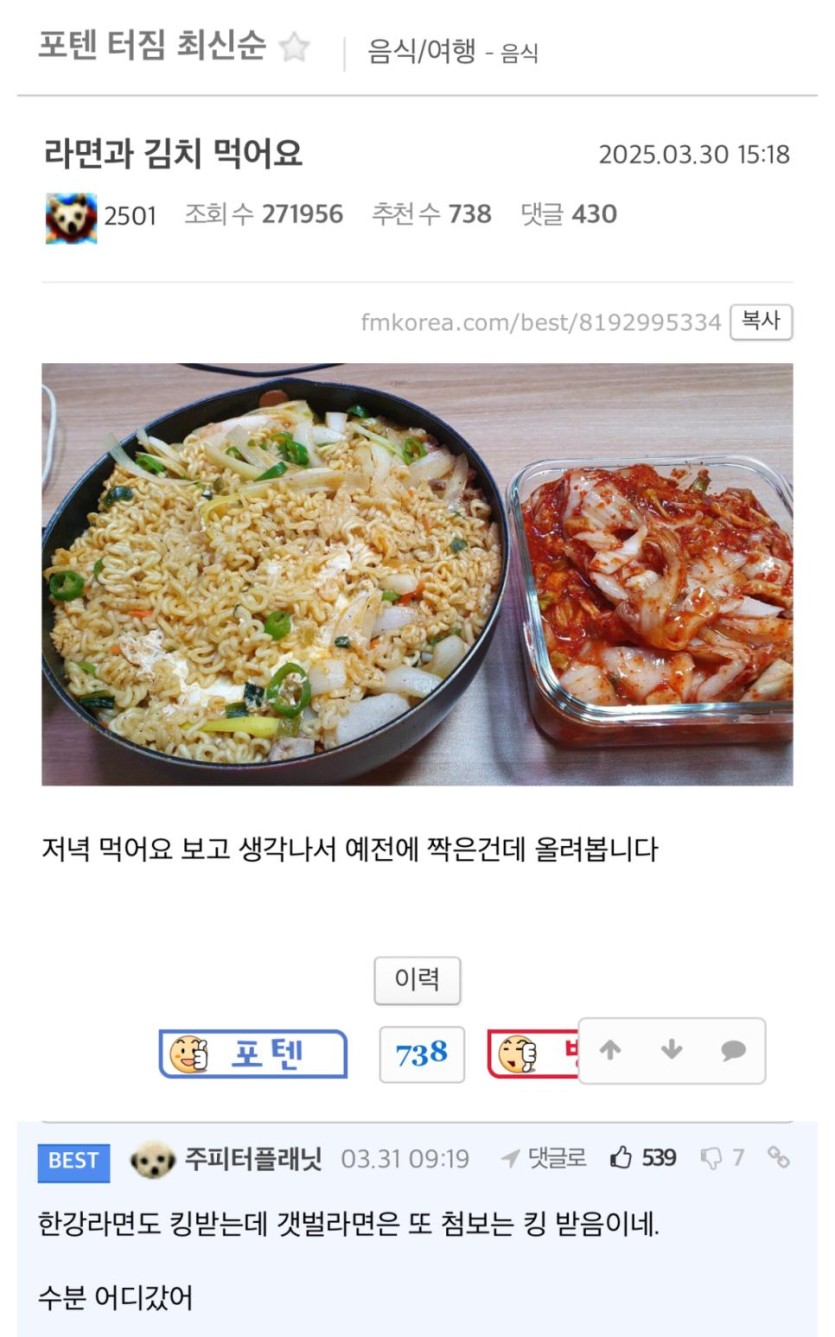Go to comments via speech bubble icon
The width and height of the screenshot is (835, 1337).
(734, 1050)
